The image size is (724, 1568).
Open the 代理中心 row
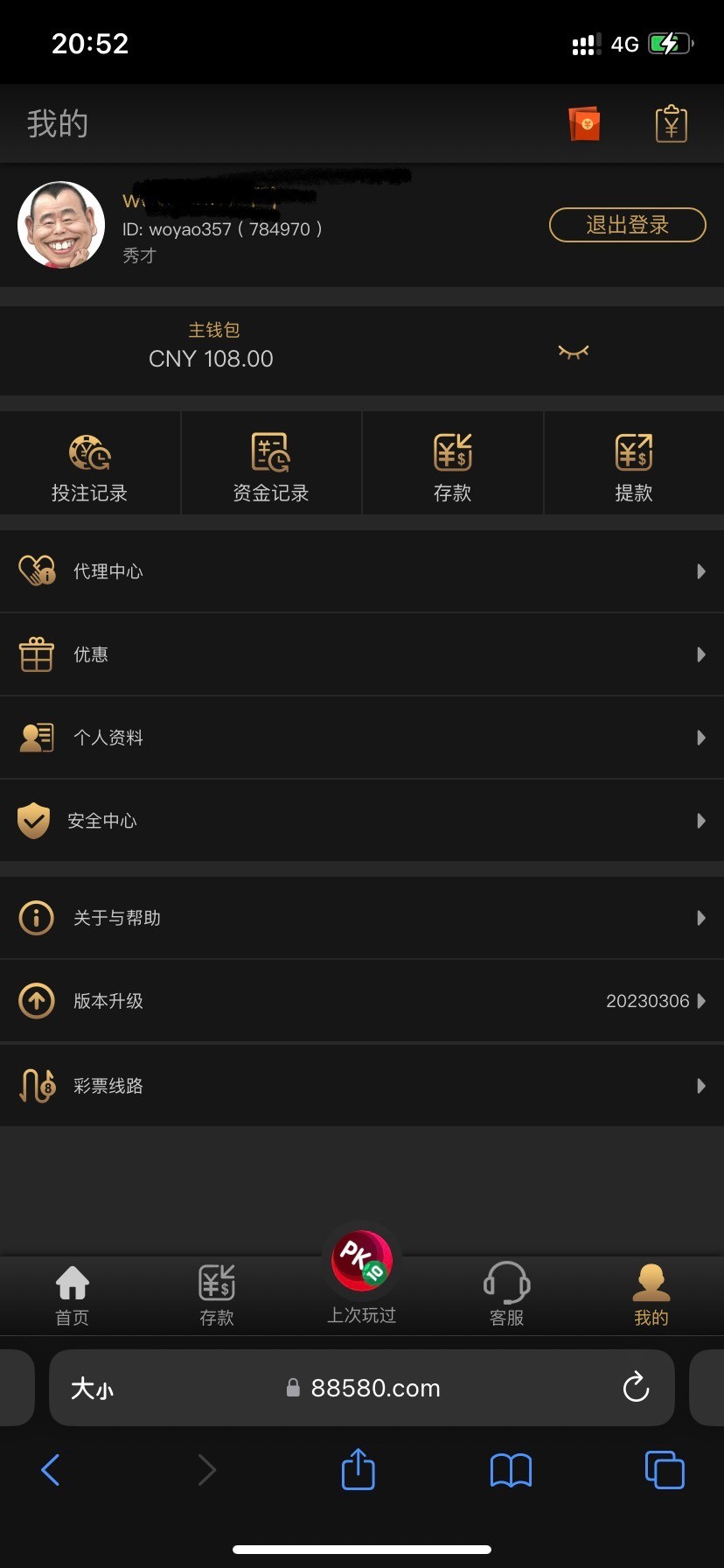pyautogui.click(x=362, y=571)
